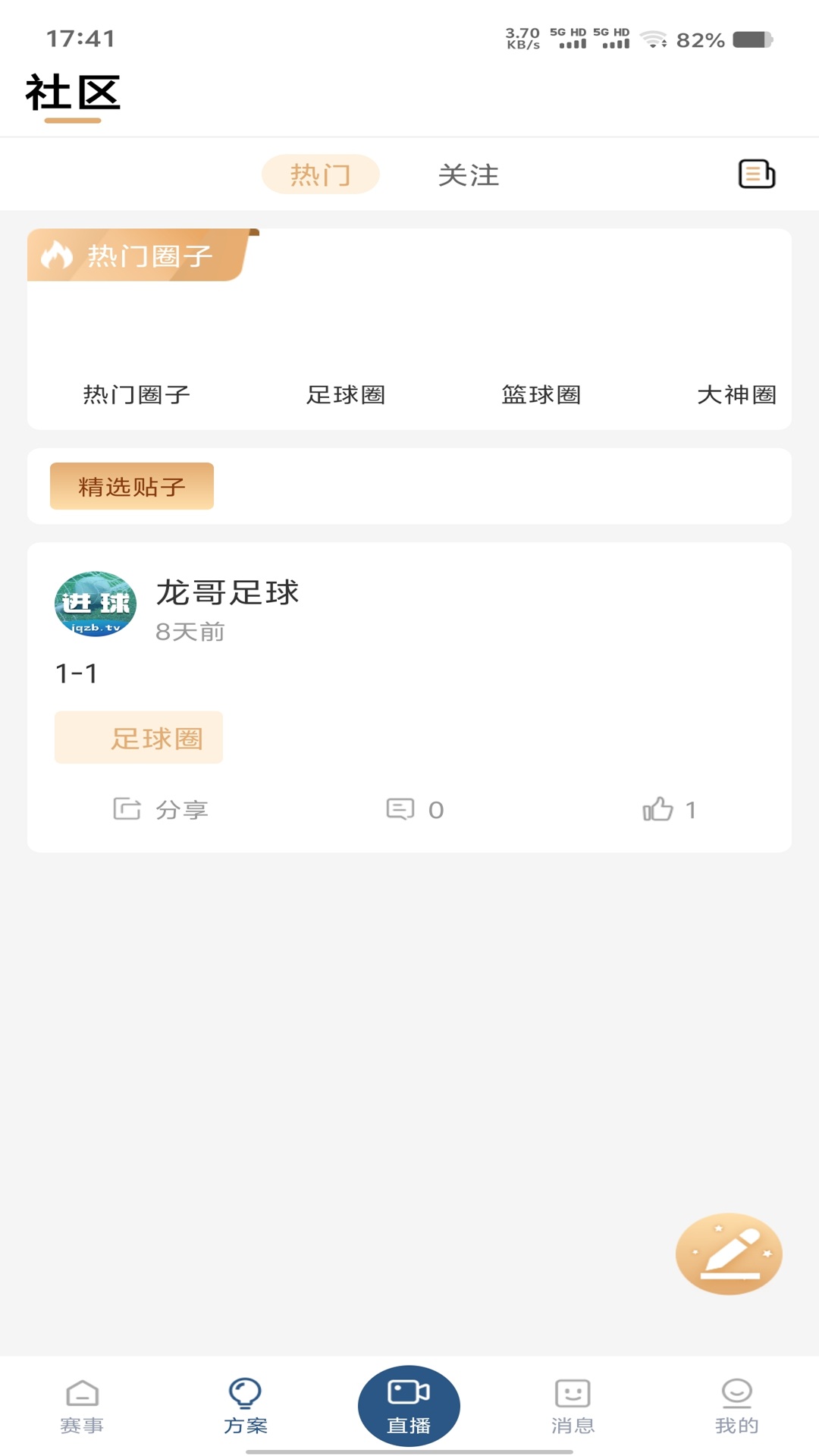The height and width of the screenshot is (1456, 819).
Task: Tap 龙哥足球's avatar thumbnail
Action: point(95,603)
